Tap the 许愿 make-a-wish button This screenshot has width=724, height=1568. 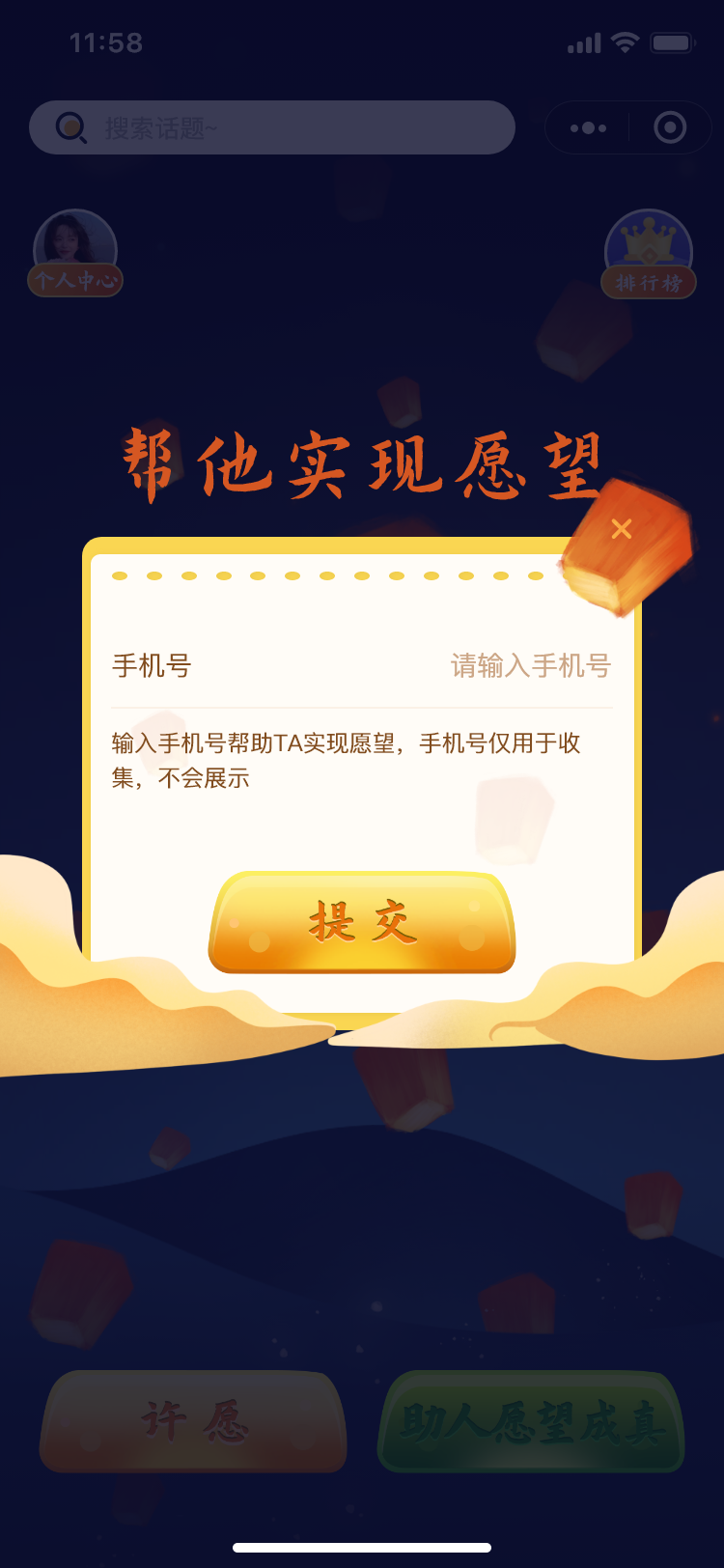[193, 1421]
